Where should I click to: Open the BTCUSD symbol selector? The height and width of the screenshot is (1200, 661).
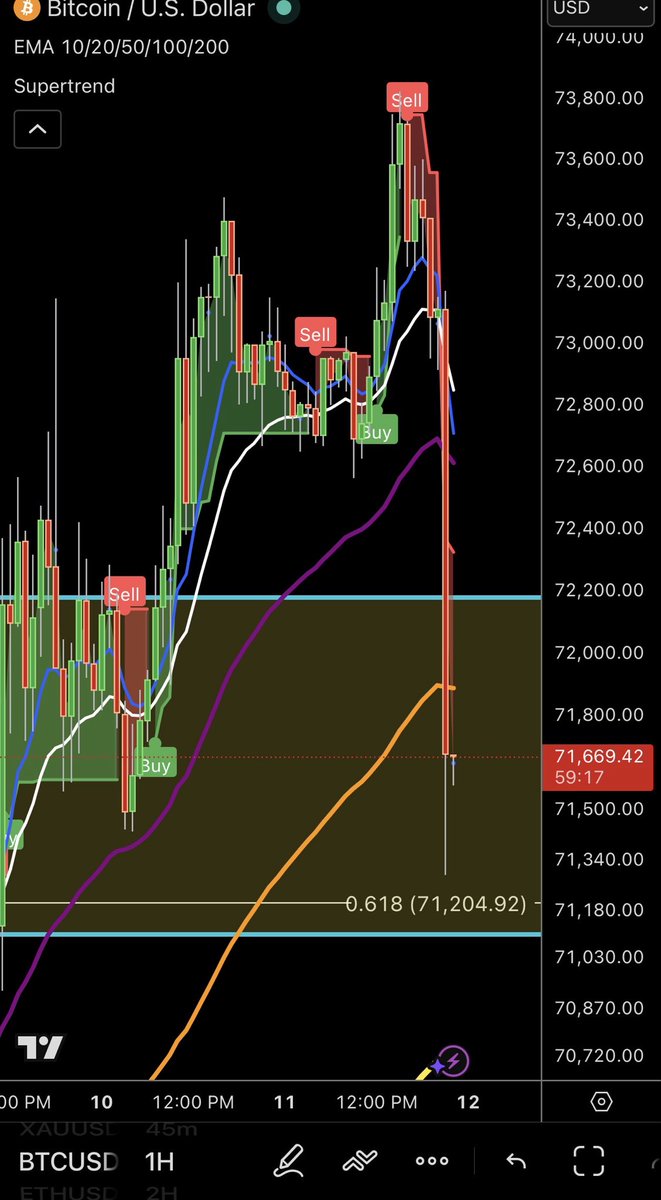[68, 1162]
